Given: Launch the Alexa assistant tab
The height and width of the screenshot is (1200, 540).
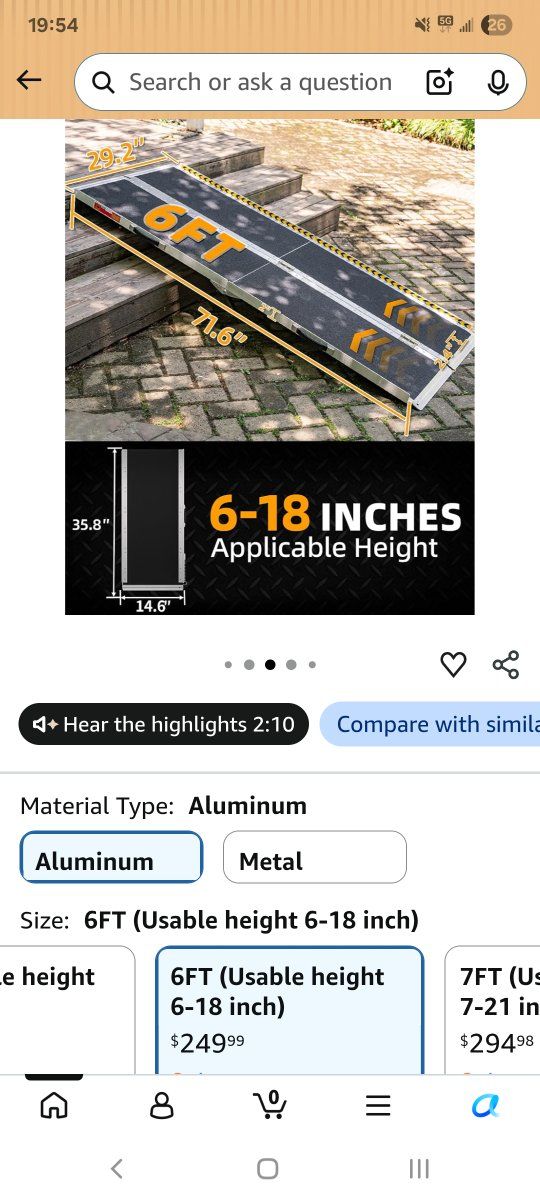Looking at the screenshot, I should (486, 1105).
